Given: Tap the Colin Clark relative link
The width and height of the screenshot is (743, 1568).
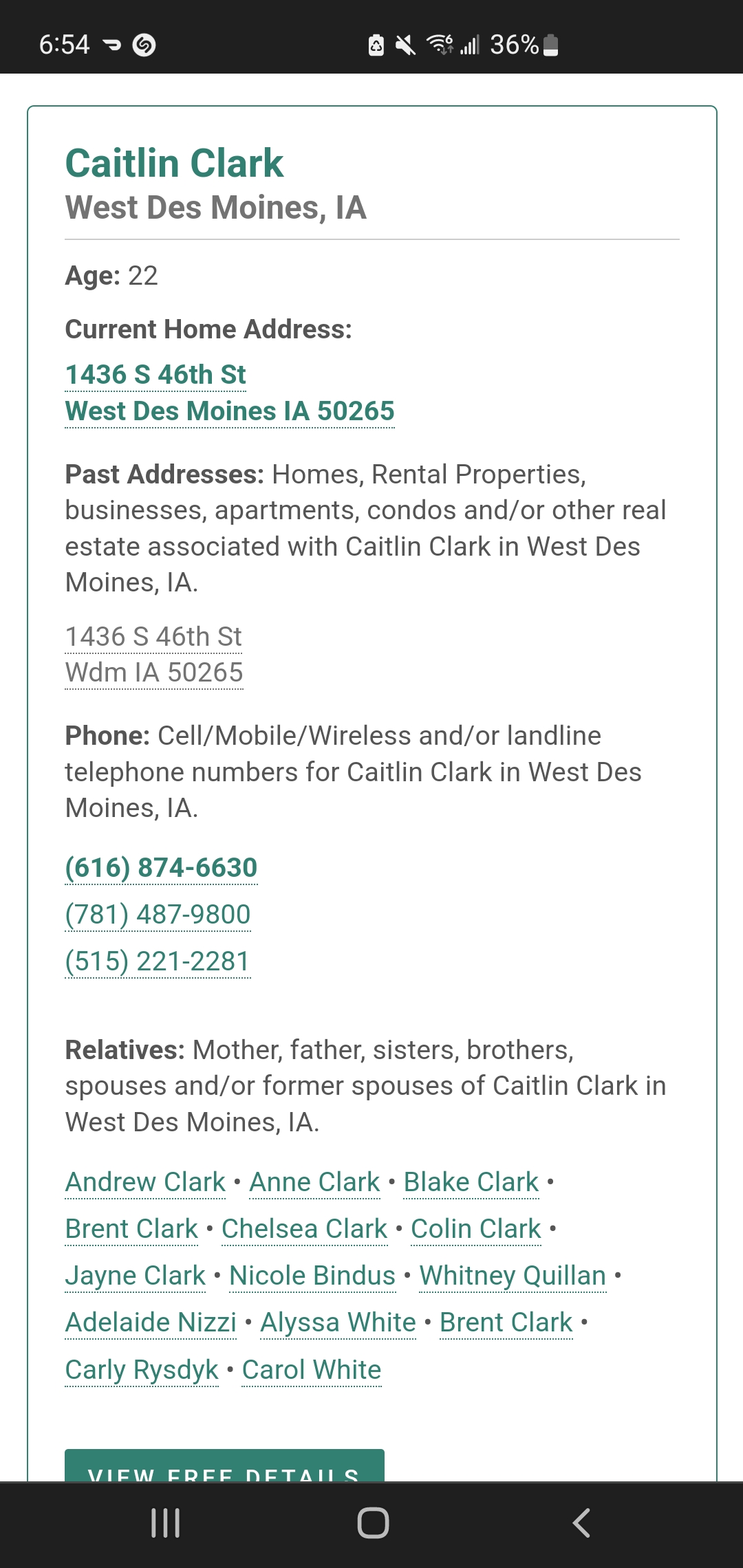Looking at the screenshot, I should coord(476,1229).
